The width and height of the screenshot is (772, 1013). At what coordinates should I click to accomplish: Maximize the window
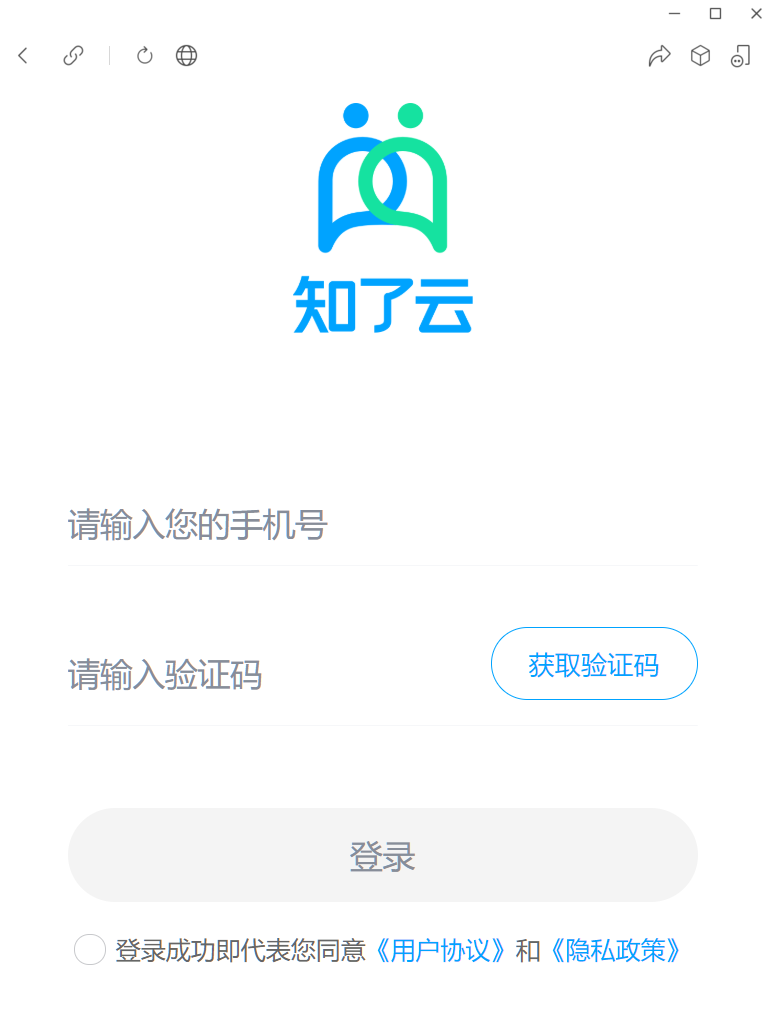(x=715, y=13)
